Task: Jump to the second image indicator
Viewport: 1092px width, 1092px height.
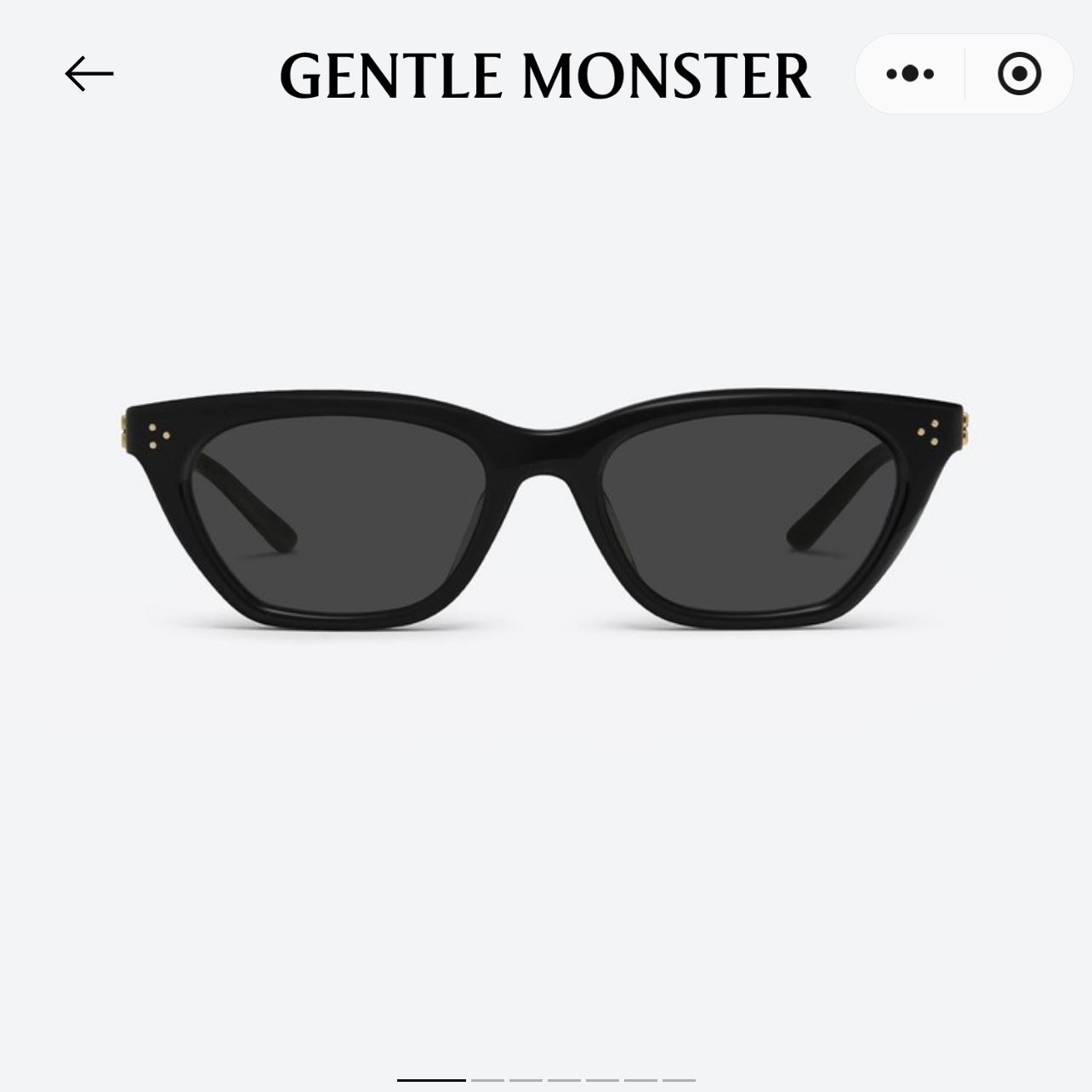Action: (x=487, y=1080)
